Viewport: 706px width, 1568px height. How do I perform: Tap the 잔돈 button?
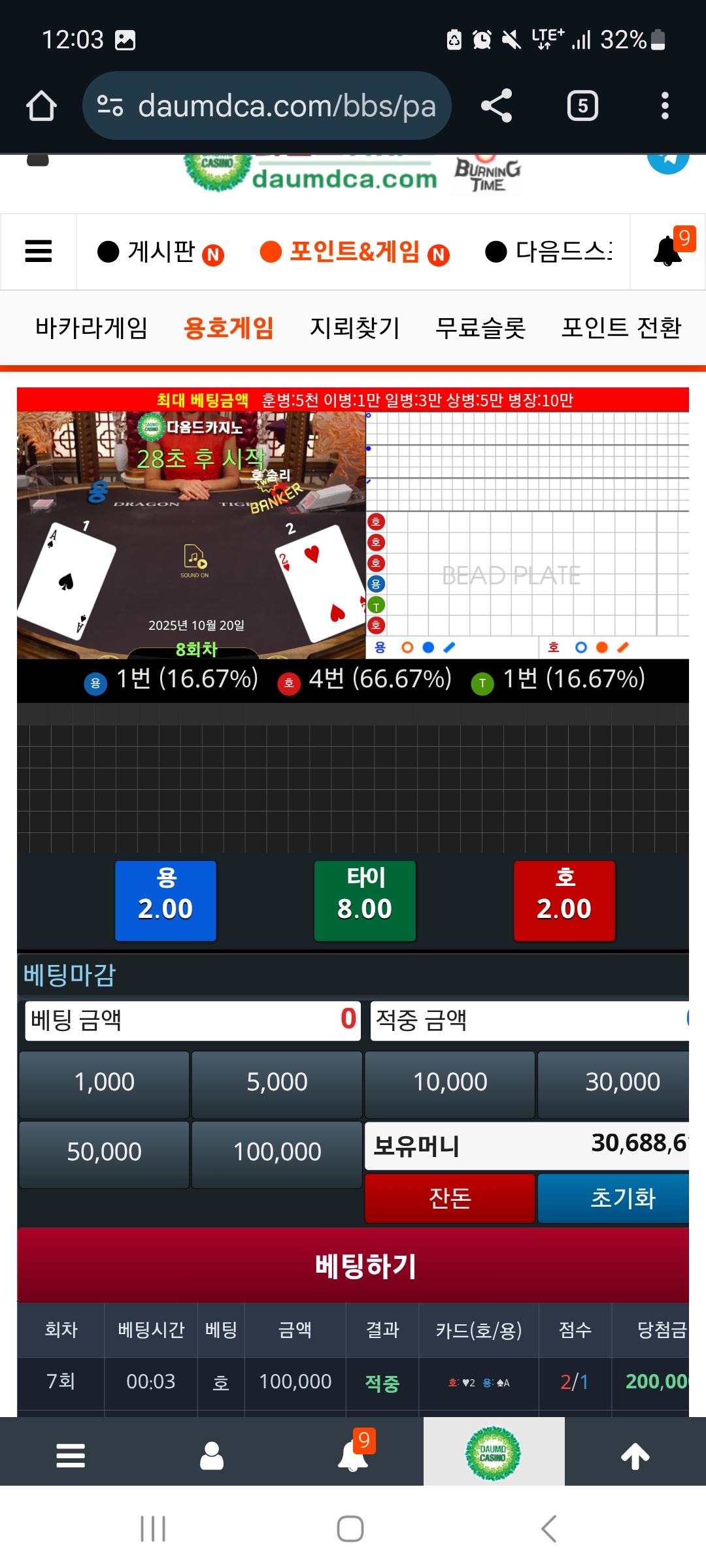pyautogui.click(x=450, y=1198)
